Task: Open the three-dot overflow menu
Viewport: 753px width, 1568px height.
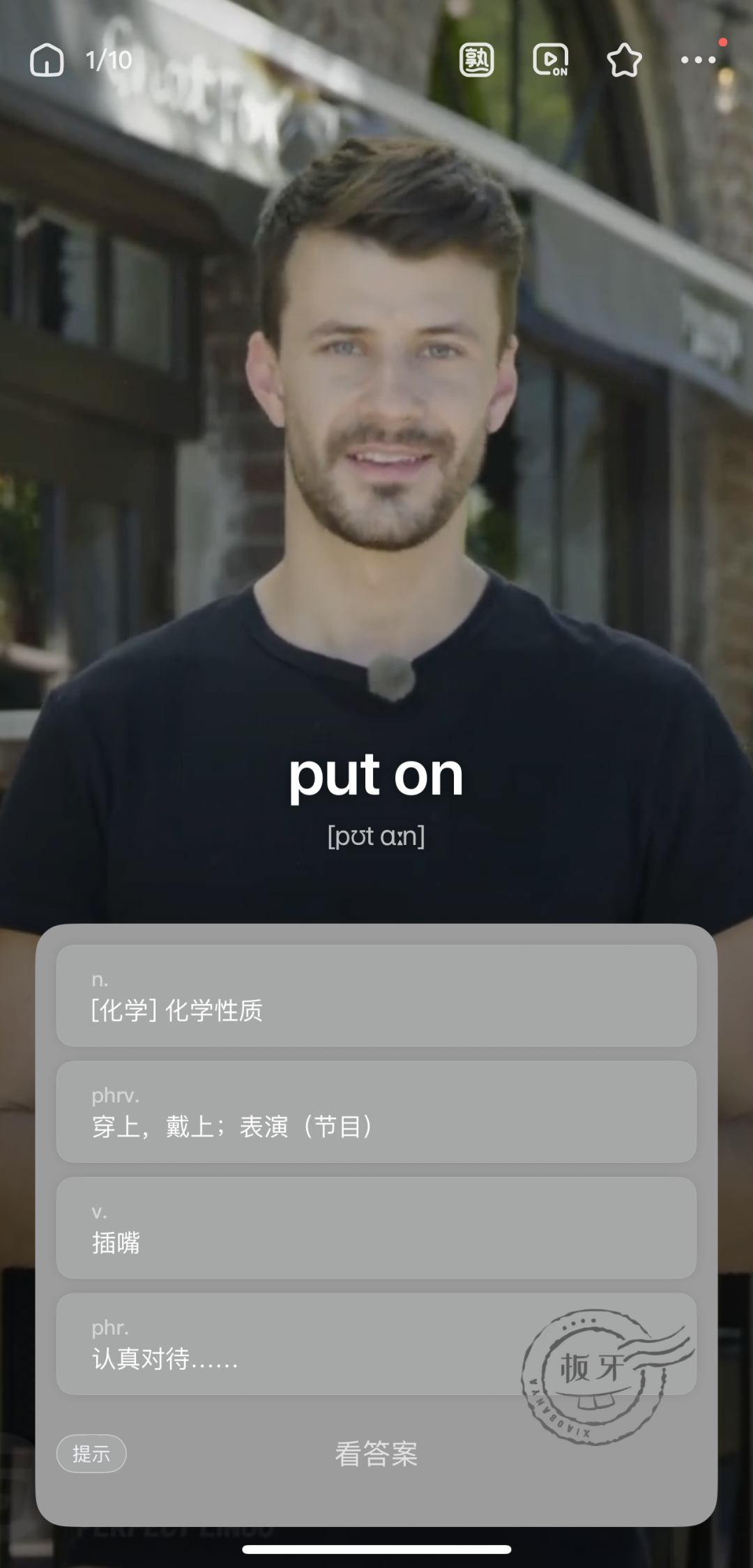Action: coord(698,60)
